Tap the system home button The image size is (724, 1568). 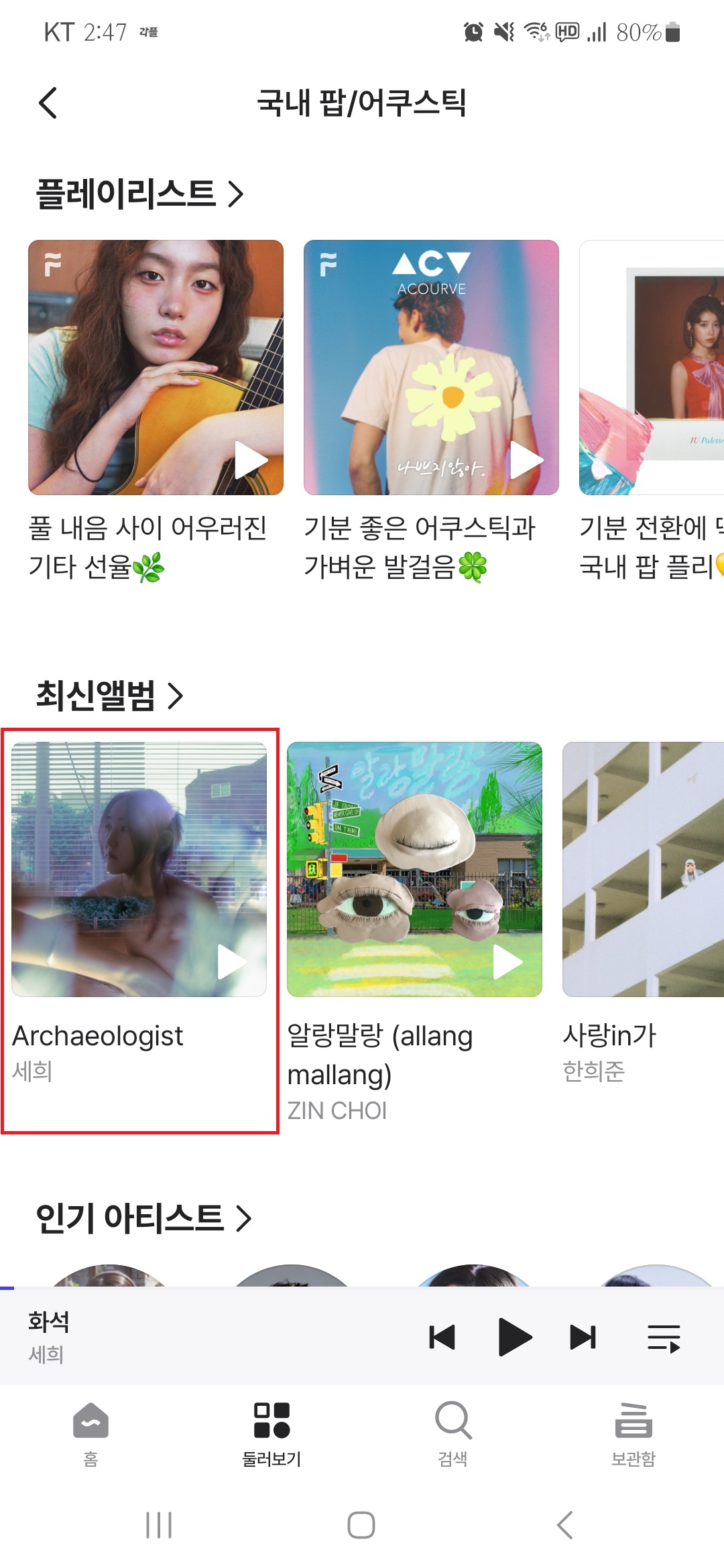point(361,1526)
